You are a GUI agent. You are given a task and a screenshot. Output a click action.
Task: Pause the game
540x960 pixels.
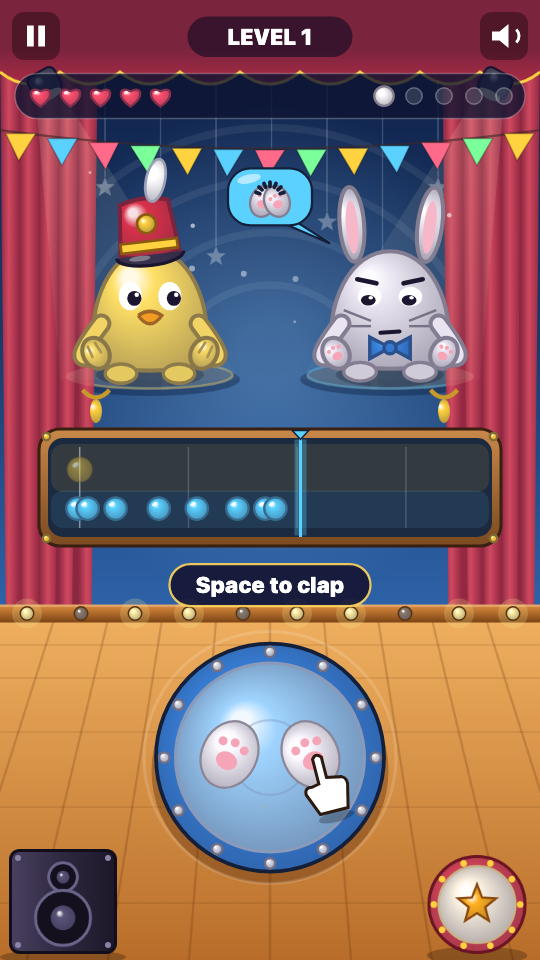(36, 36)
